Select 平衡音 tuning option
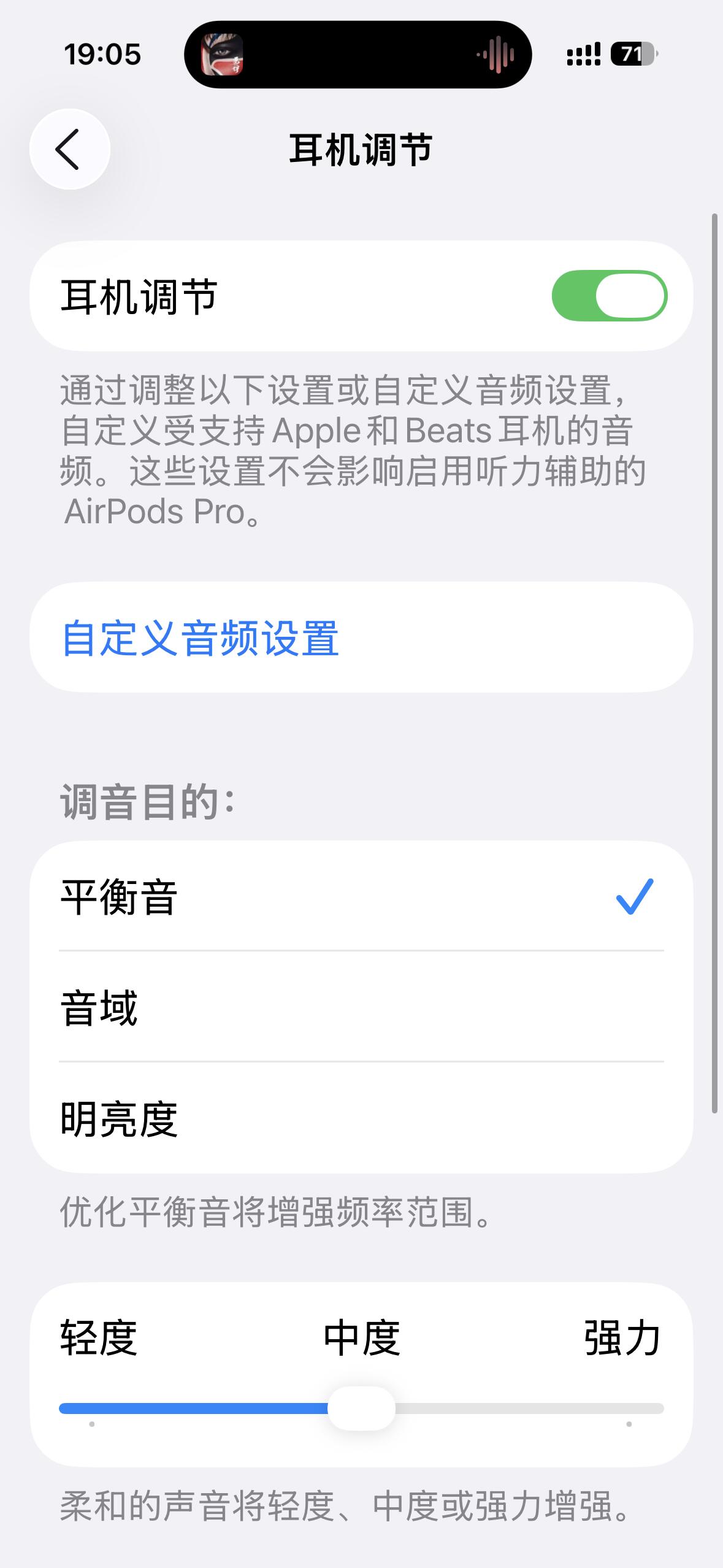The width and height of the screenshot is (723, 1568). (361, 896)
